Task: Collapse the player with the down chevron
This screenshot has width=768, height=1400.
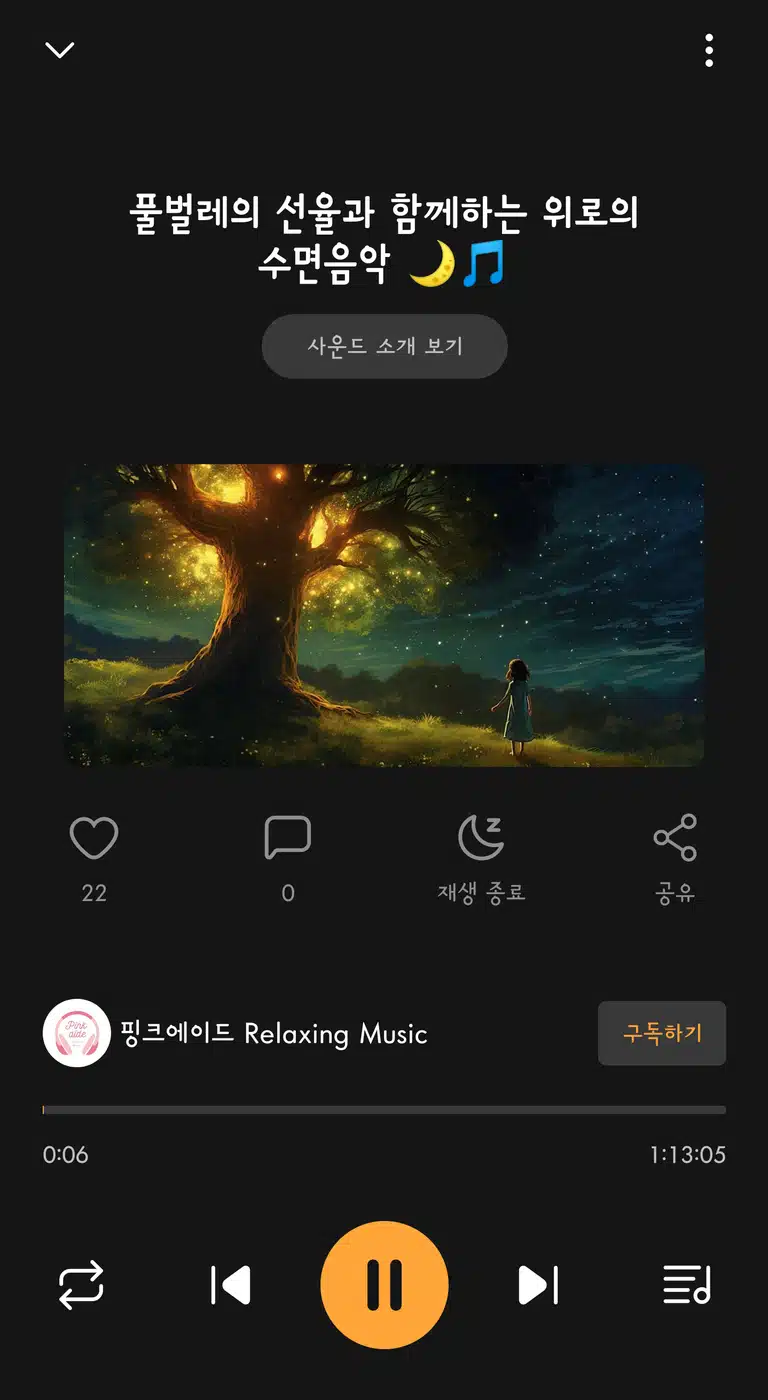Action: coord(60,50)
